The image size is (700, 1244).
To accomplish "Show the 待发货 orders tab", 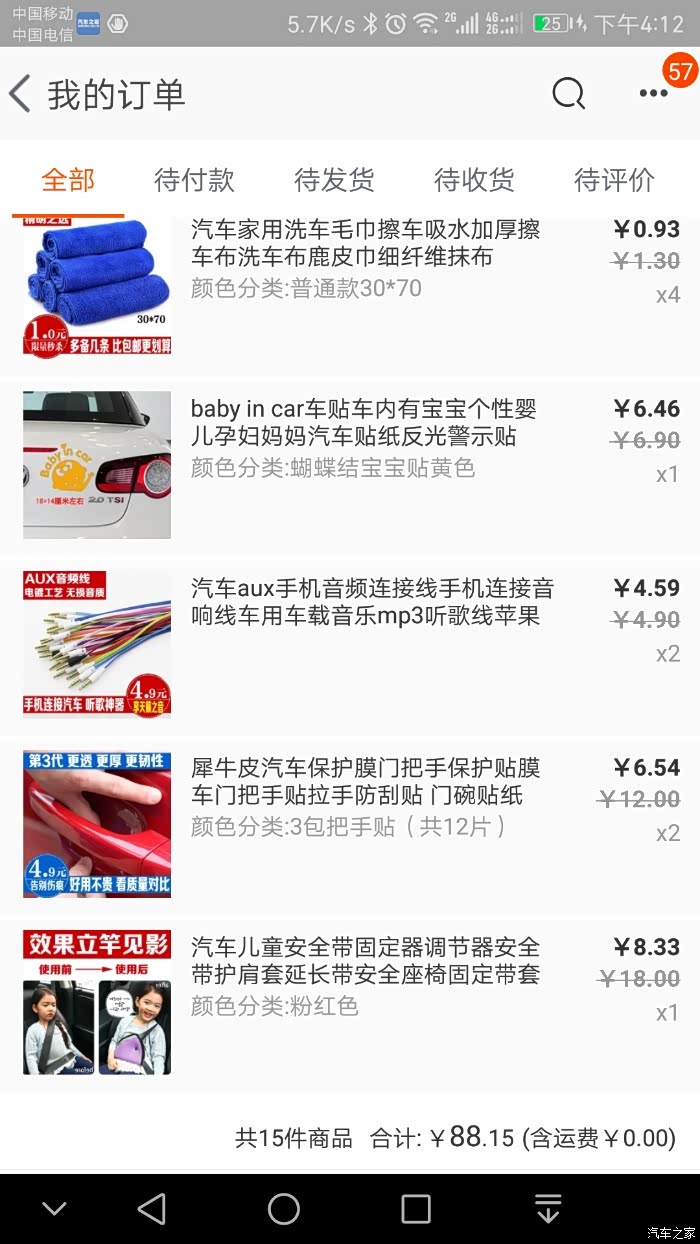I will (334, 180).
